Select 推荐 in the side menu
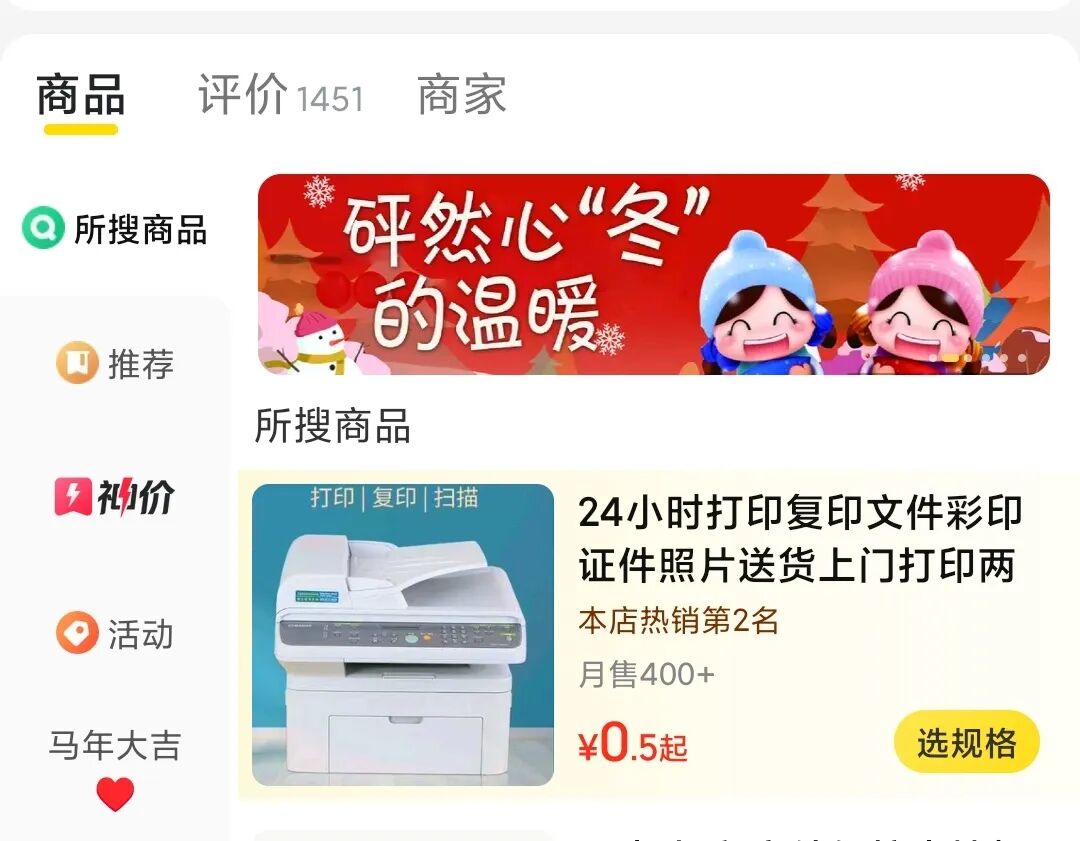 (115, 364)
